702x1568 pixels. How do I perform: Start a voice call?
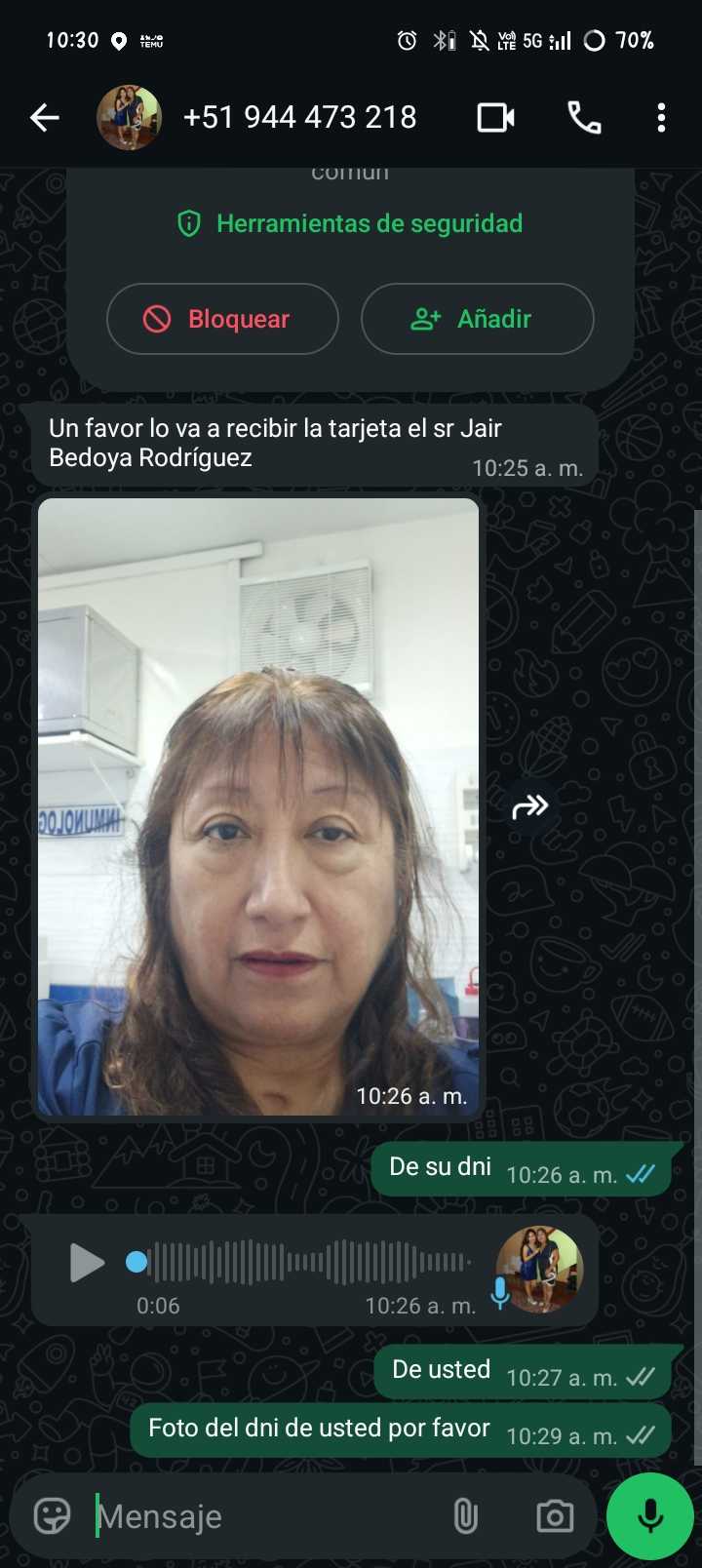pos(584,118)
